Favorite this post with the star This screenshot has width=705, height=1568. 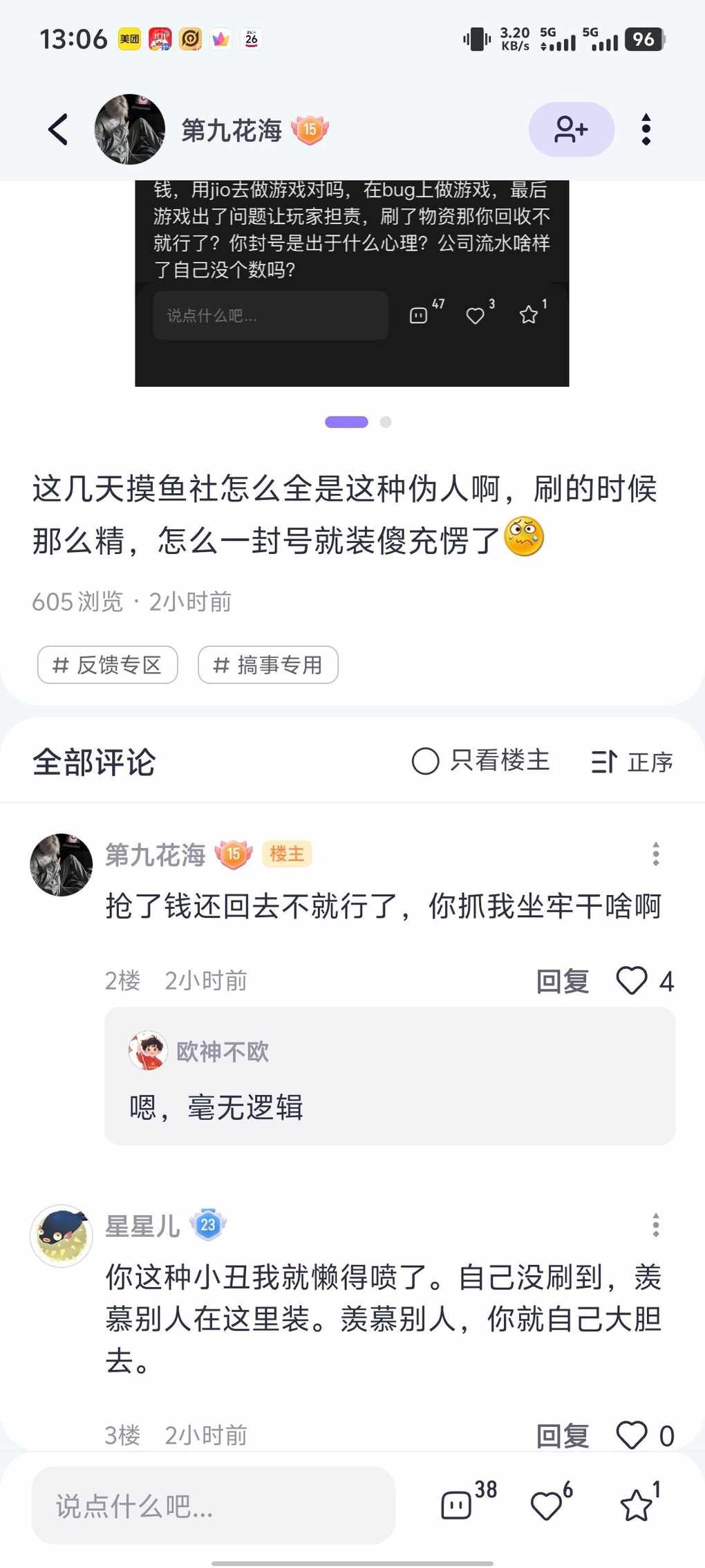point(636,1505)
